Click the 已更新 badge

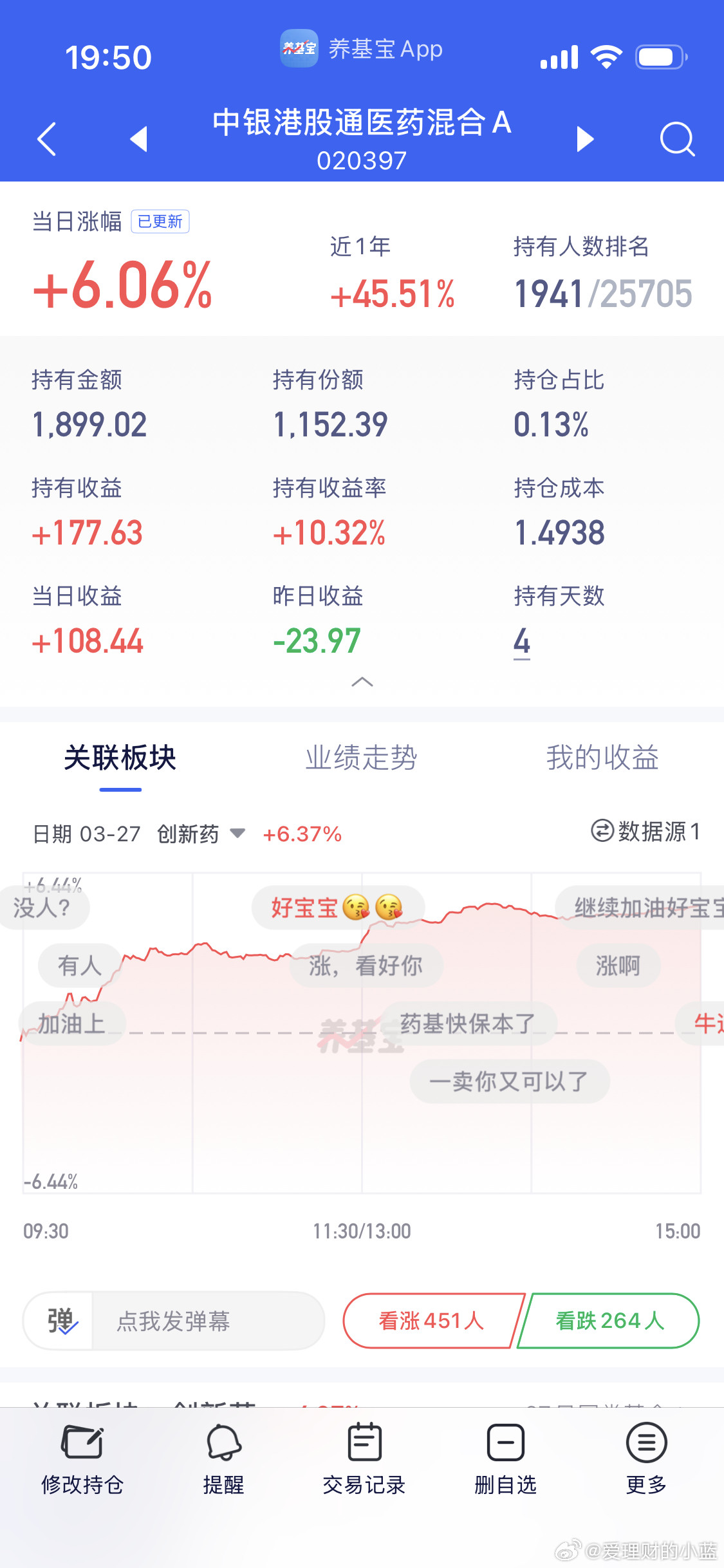(160, 221)
